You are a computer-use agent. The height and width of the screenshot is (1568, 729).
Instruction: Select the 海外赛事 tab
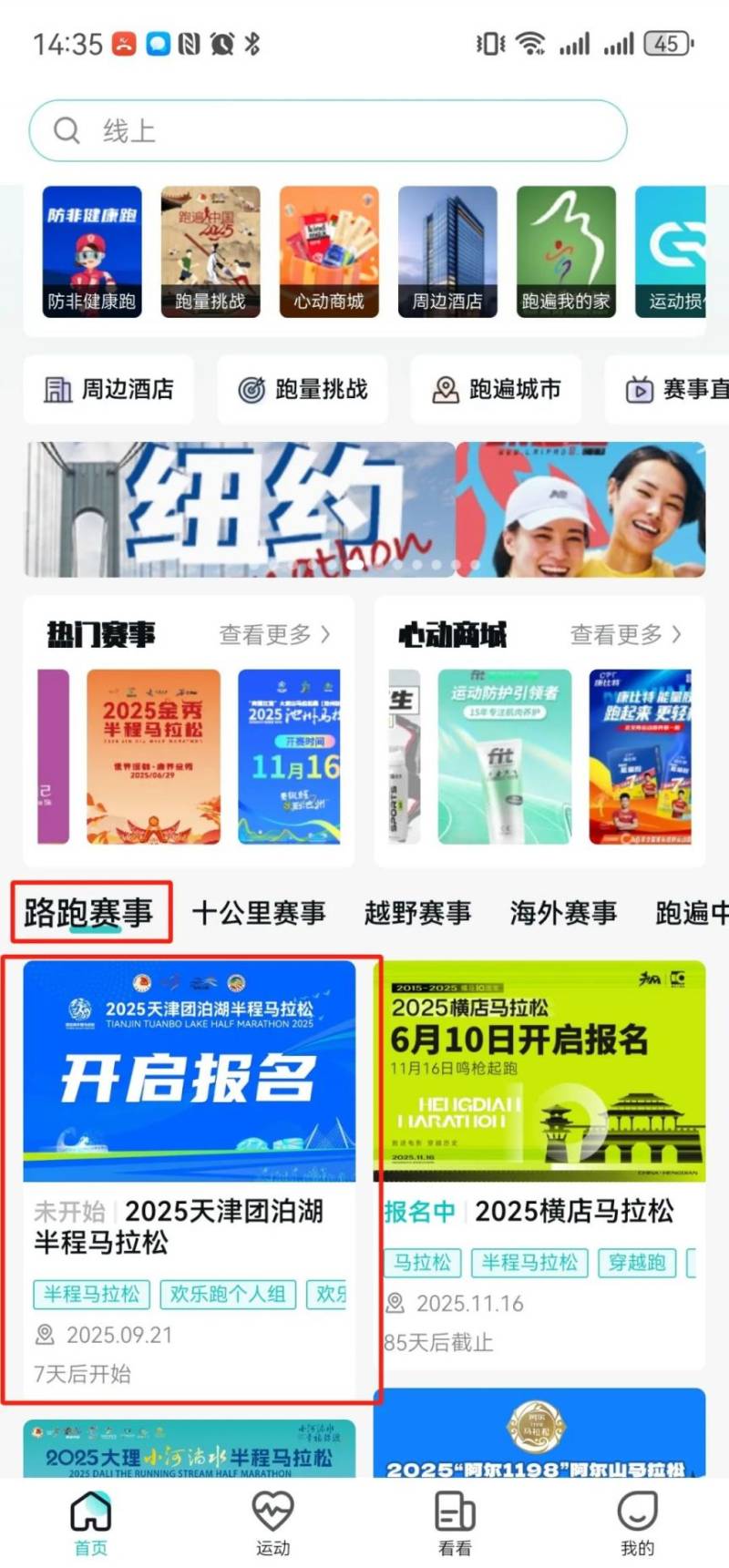(563, 912)
